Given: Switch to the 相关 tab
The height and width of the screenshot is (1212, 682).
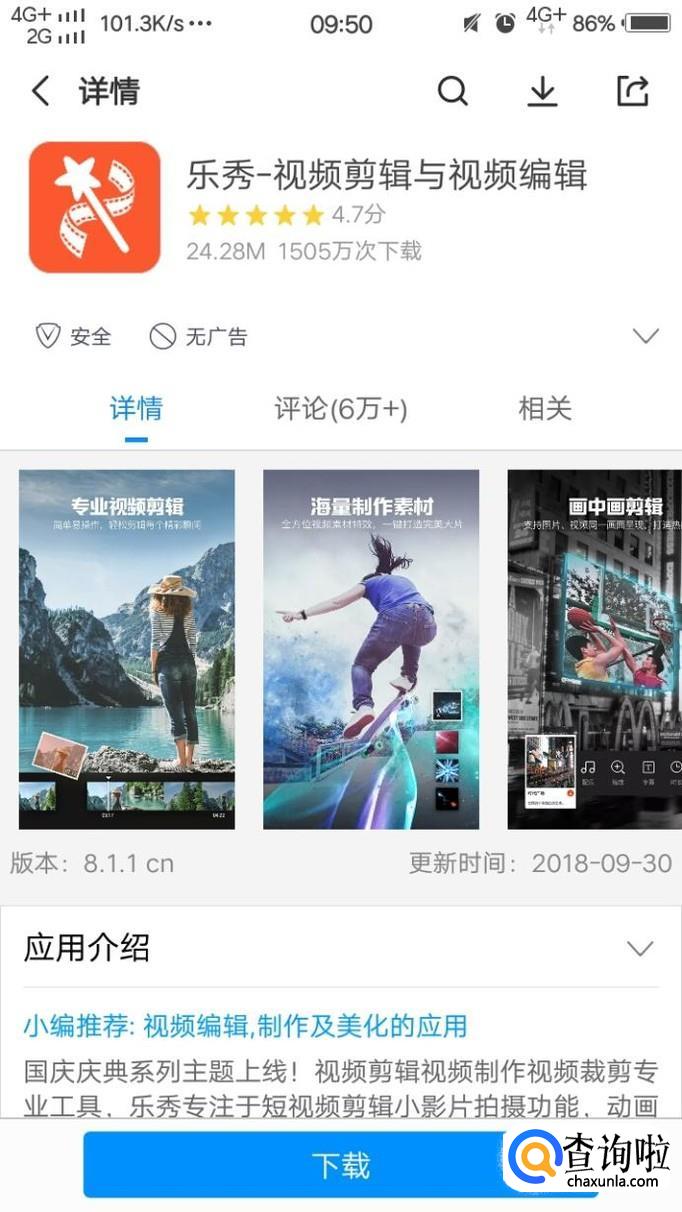Looking at the screenshot, I should coord(545,409).
